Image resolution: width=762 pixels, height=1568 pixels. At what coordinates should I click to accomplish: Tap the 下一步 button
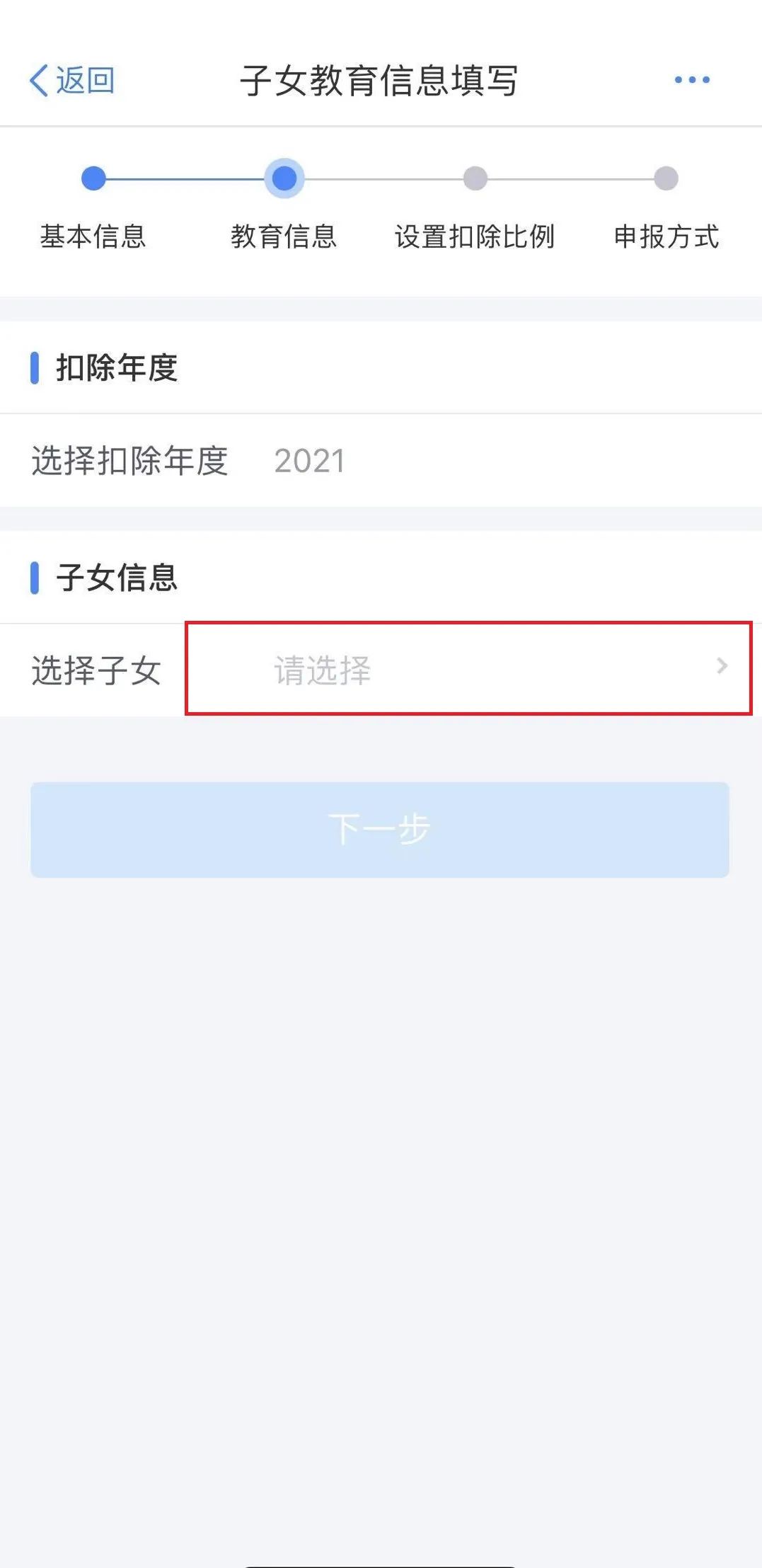click(380, 830)
